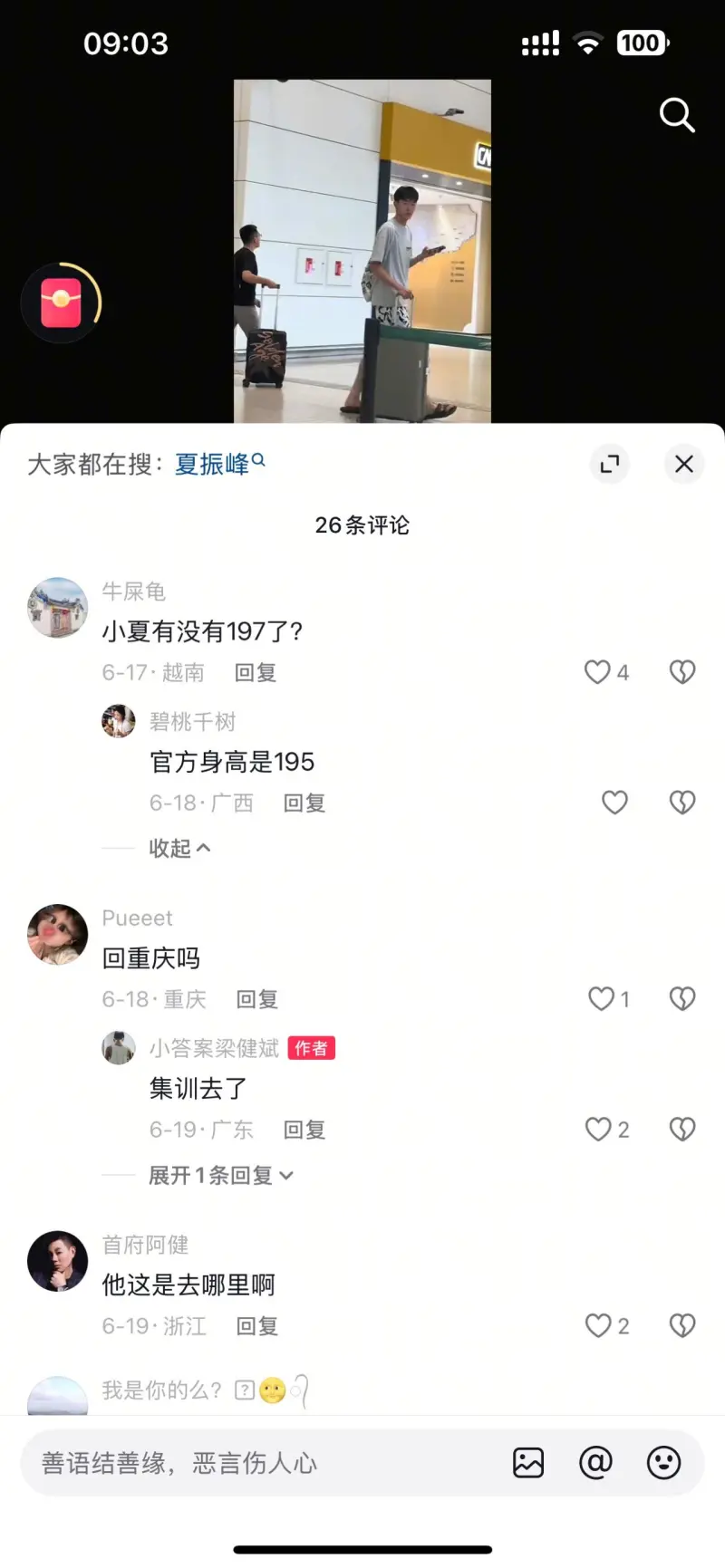Mention someone with the @ icon

pyautogui.click(x=595, y=1463)
